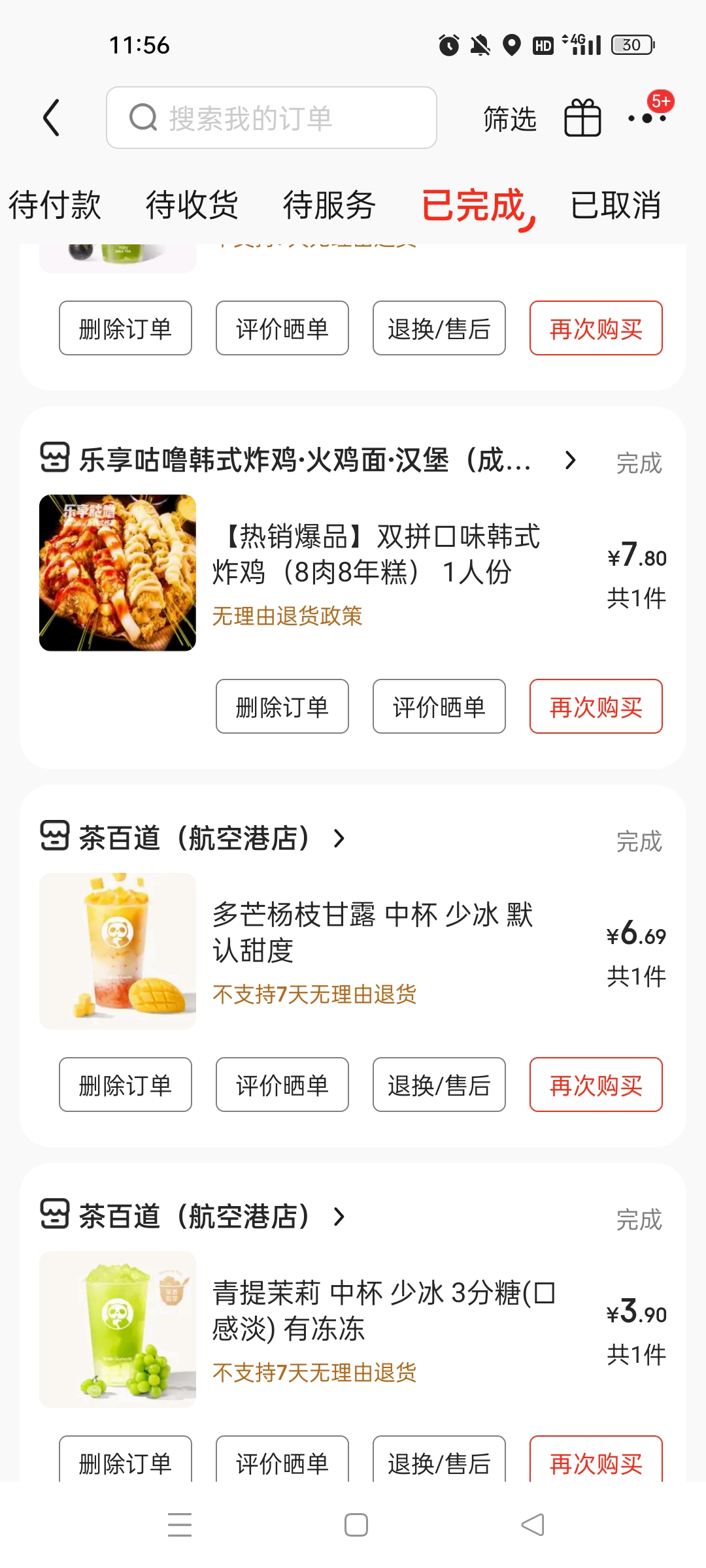The image size is (706, 1568).
Task: Tap the 搜索我的订单 search box
Action: 271,118
